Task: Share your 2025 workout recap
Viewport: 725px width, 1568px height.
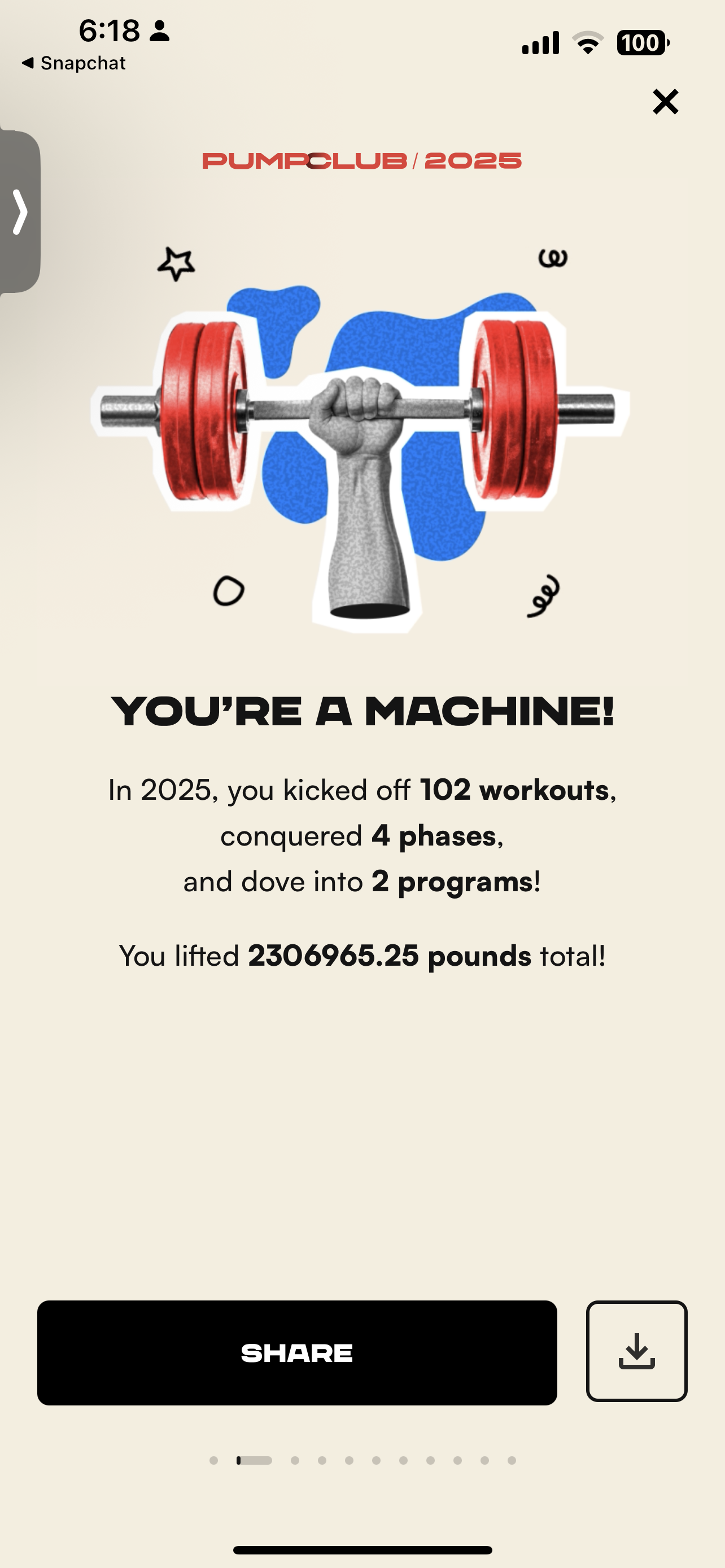Action: coord(296,1352)
